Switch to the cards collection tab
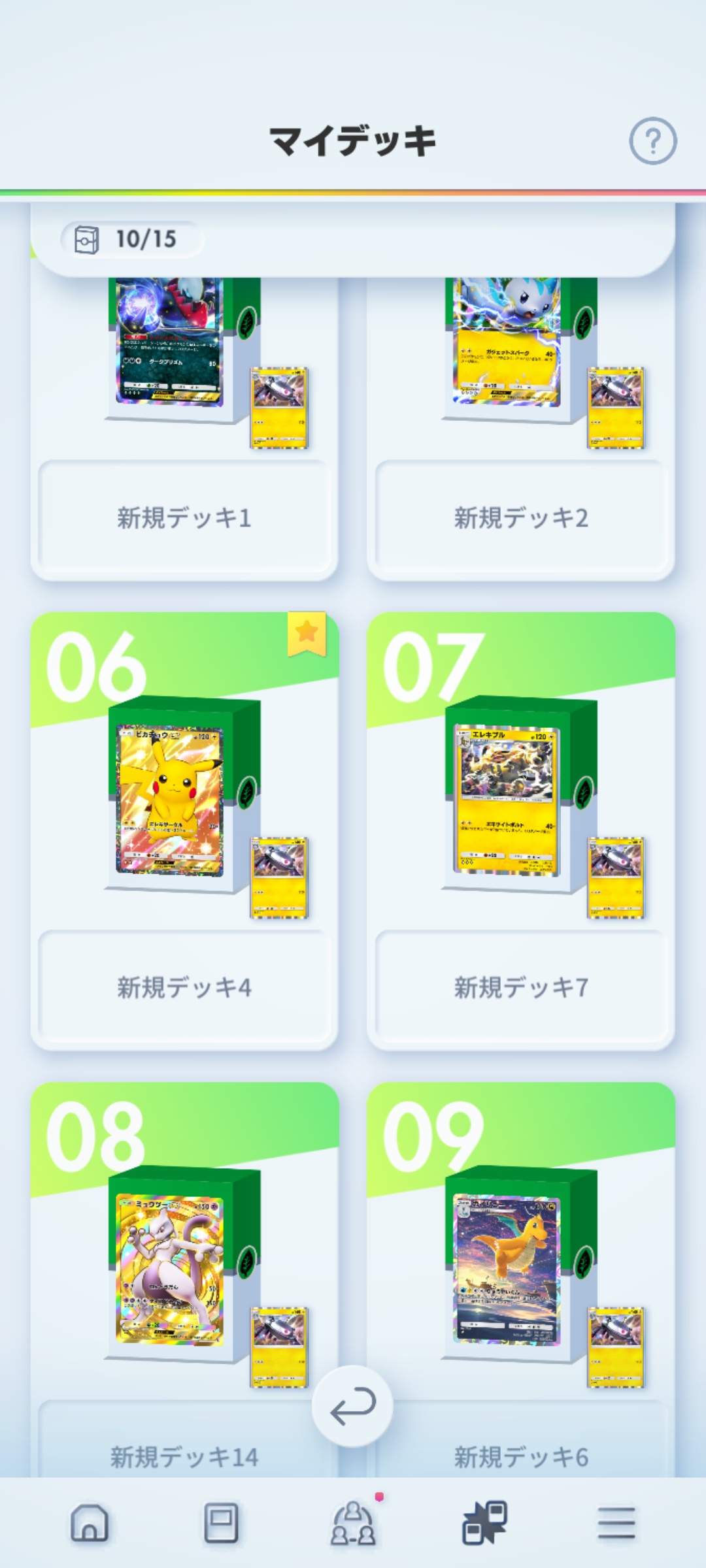Viewport: 706px width, 1568px height. (221, 1522)
